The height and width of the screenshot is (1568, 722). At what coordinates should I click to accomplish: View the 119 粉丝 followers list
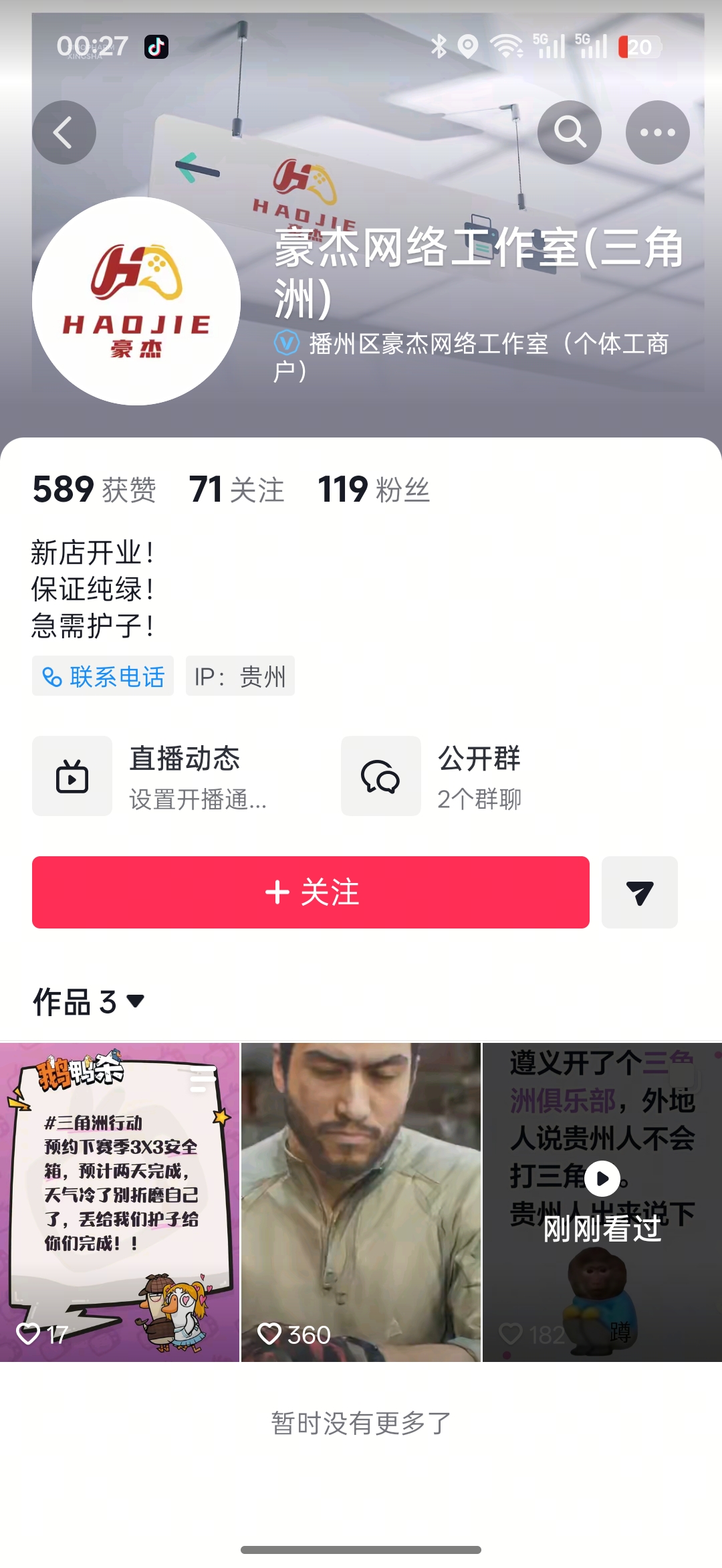pos(373,489)
